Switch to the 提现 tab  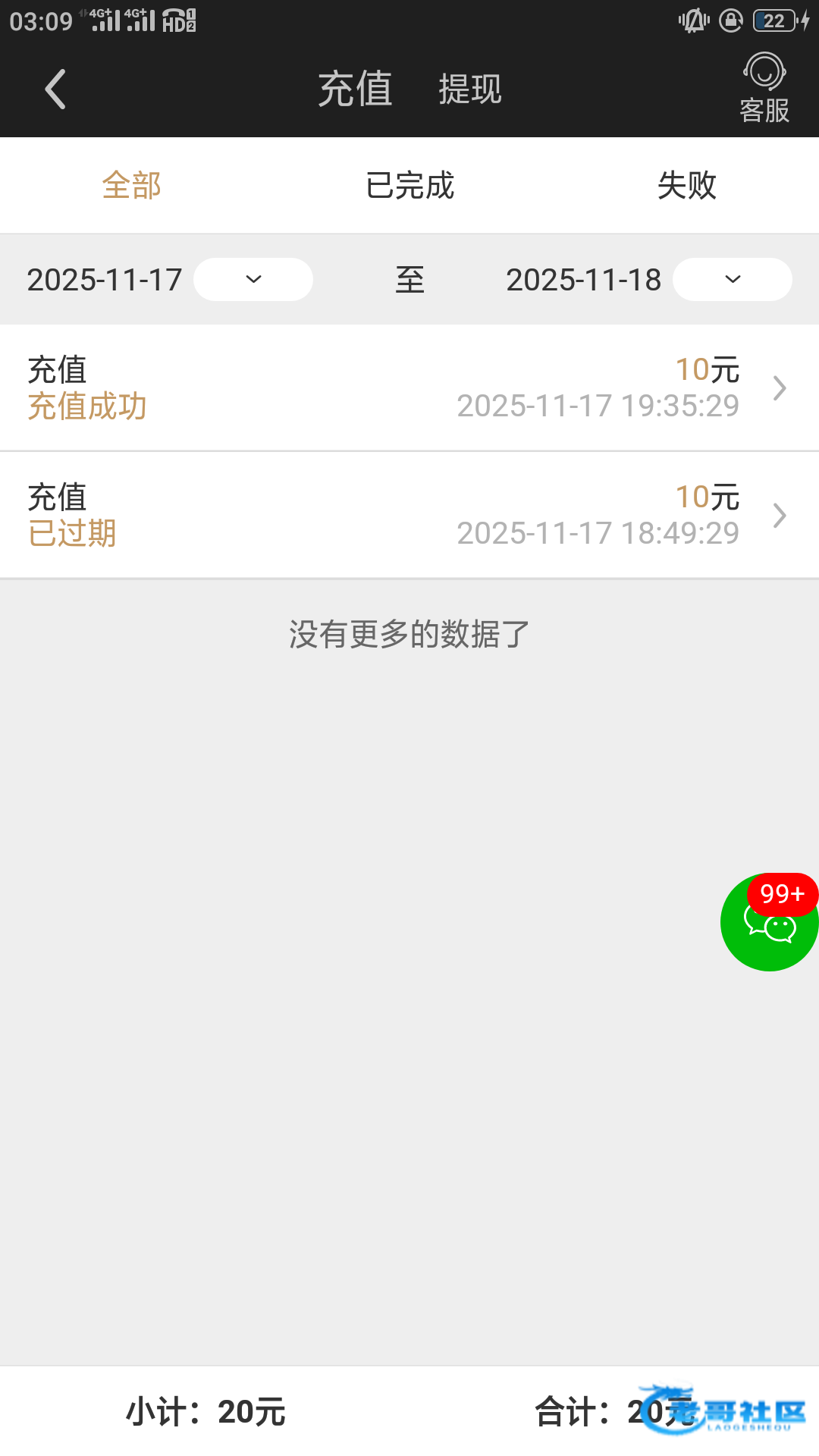coord(469,89)
